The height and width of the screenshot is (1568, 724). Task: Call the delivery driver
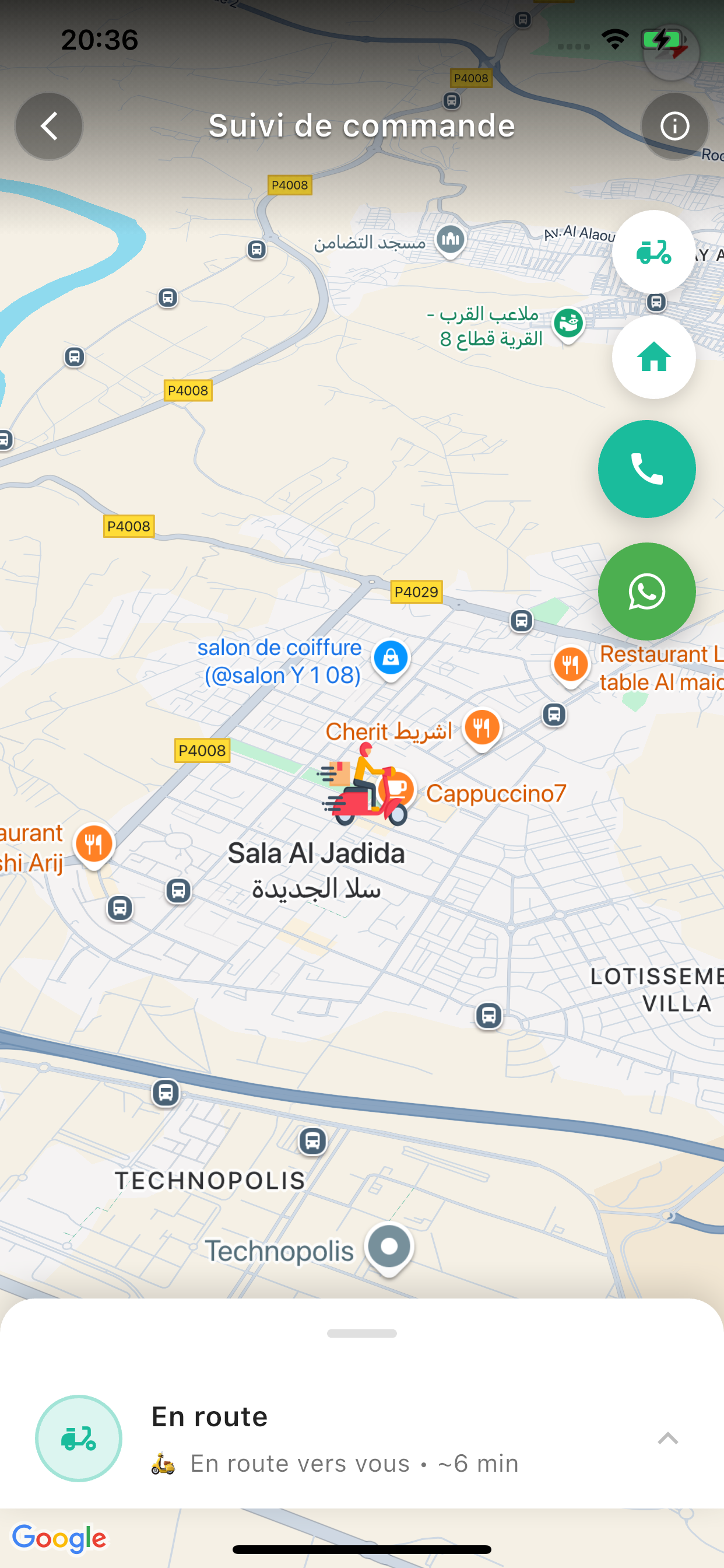pyautogui.click(x=646, y=468)
